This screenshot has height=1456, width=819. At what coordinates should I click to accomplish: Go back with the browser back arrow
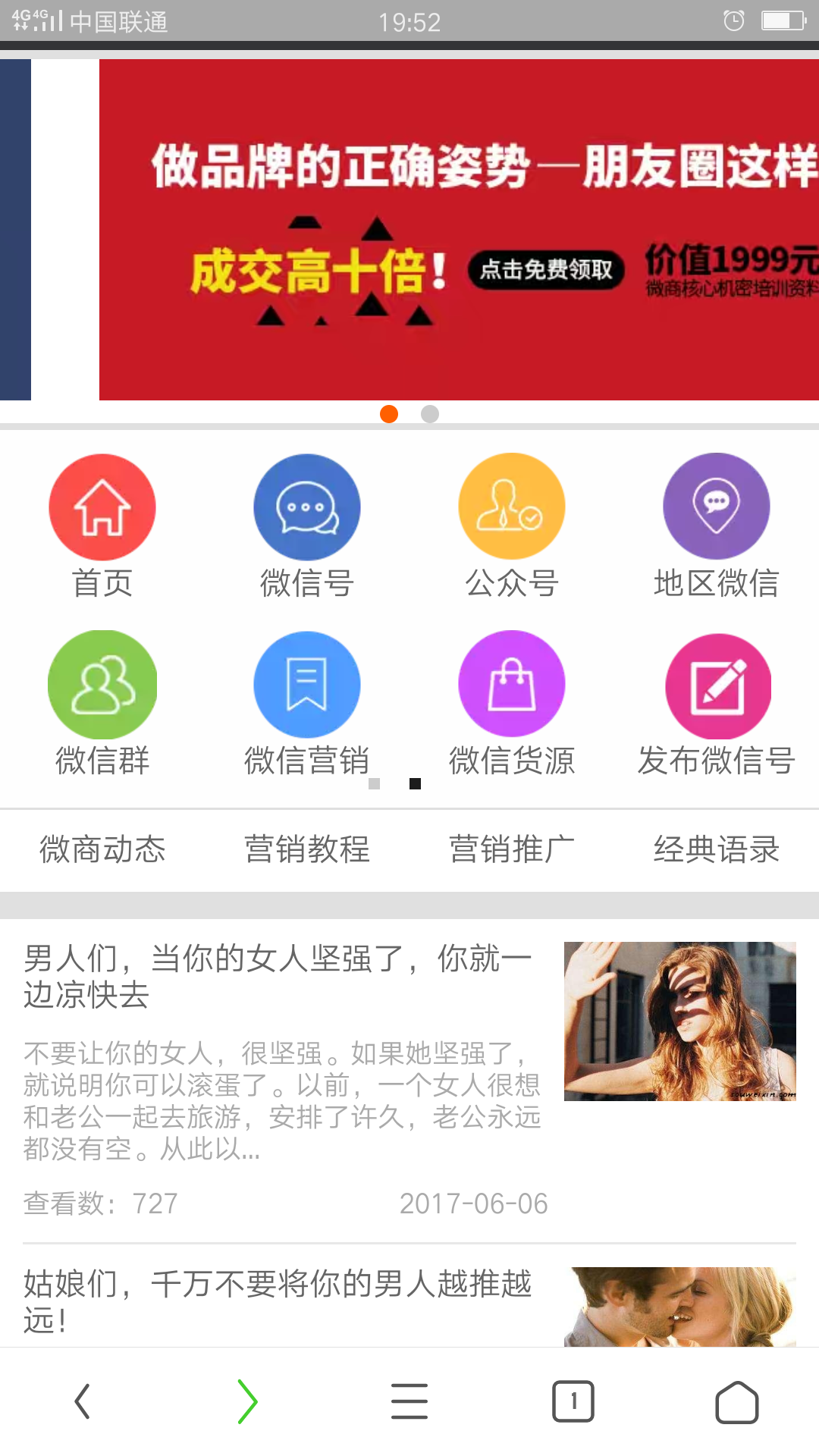(82, 1401)
